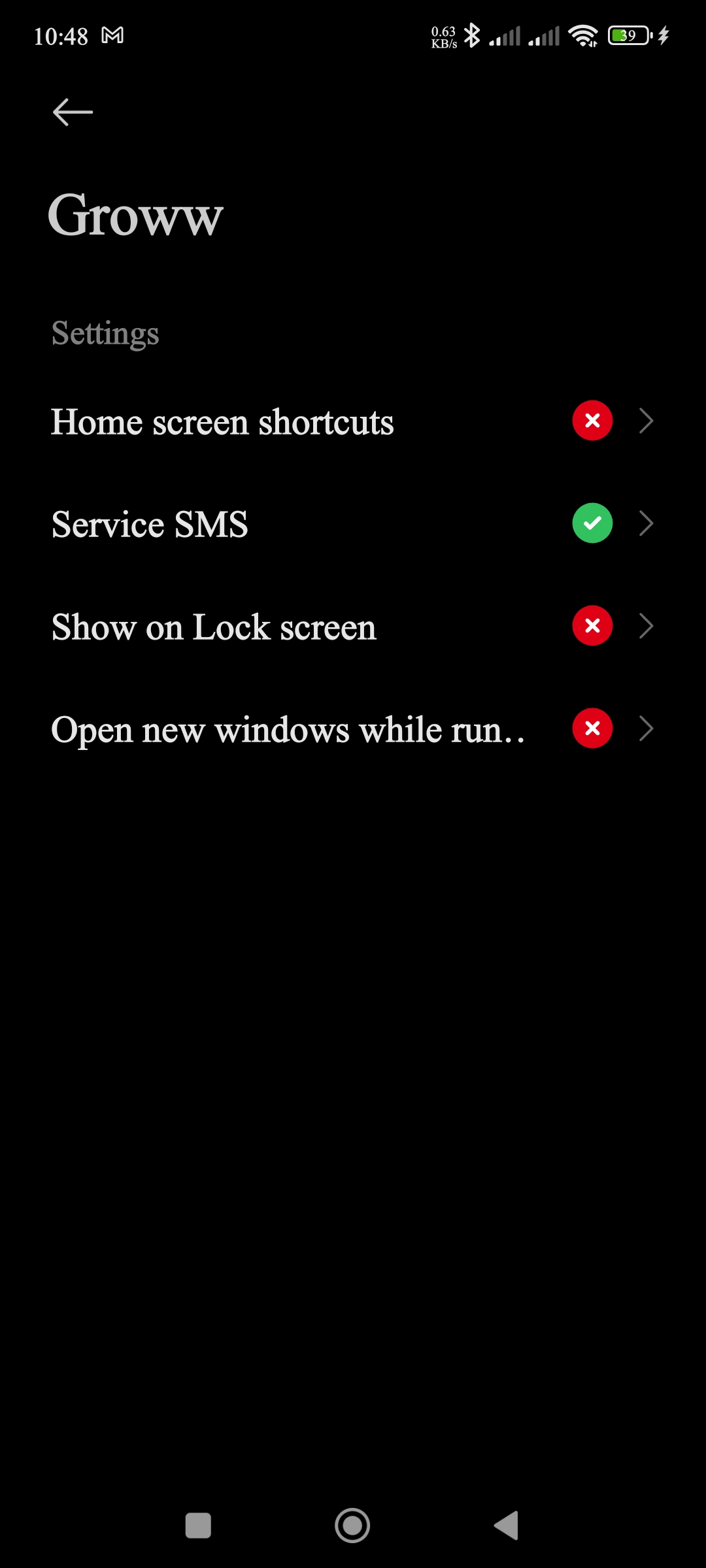Viewport: 706px width, 1568px height.
Task: Open Home screen shortcuts permission
Action: click(353, 421)
